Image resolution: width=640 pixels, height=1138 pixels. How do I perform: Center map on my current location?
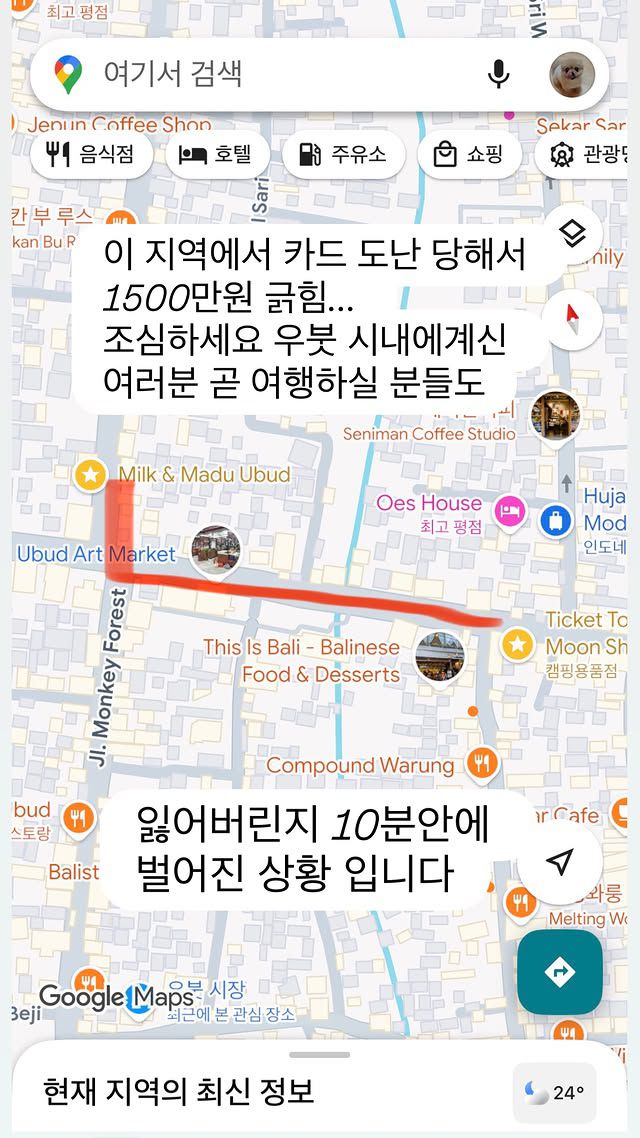(561, 863)
